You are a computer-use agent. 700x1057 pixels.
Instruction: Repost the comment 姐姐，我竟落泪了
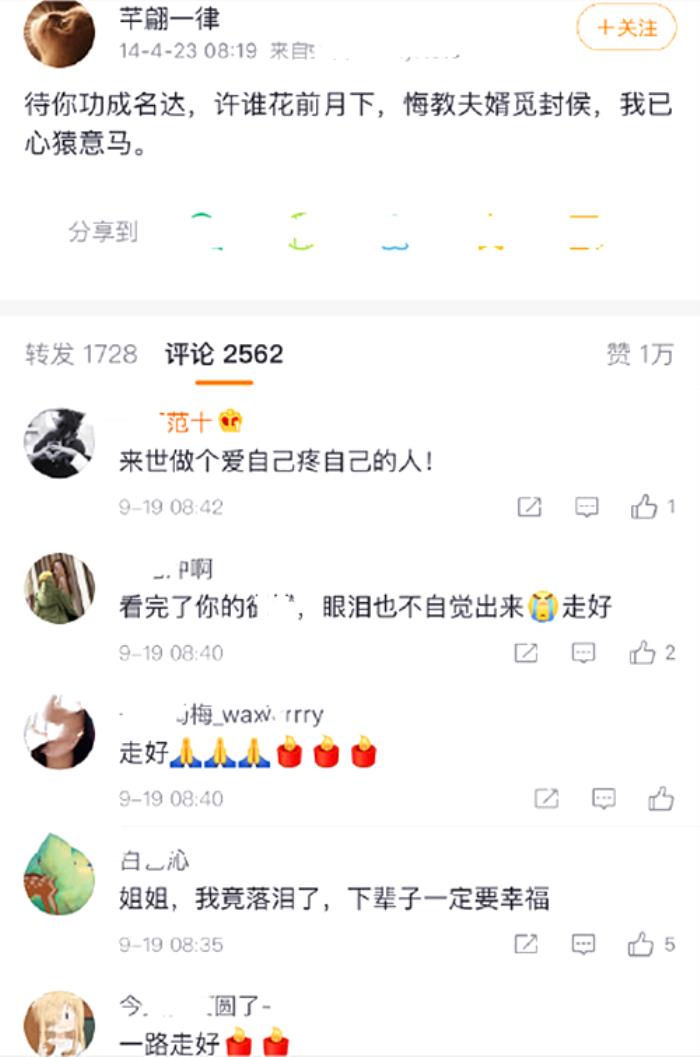526,944
